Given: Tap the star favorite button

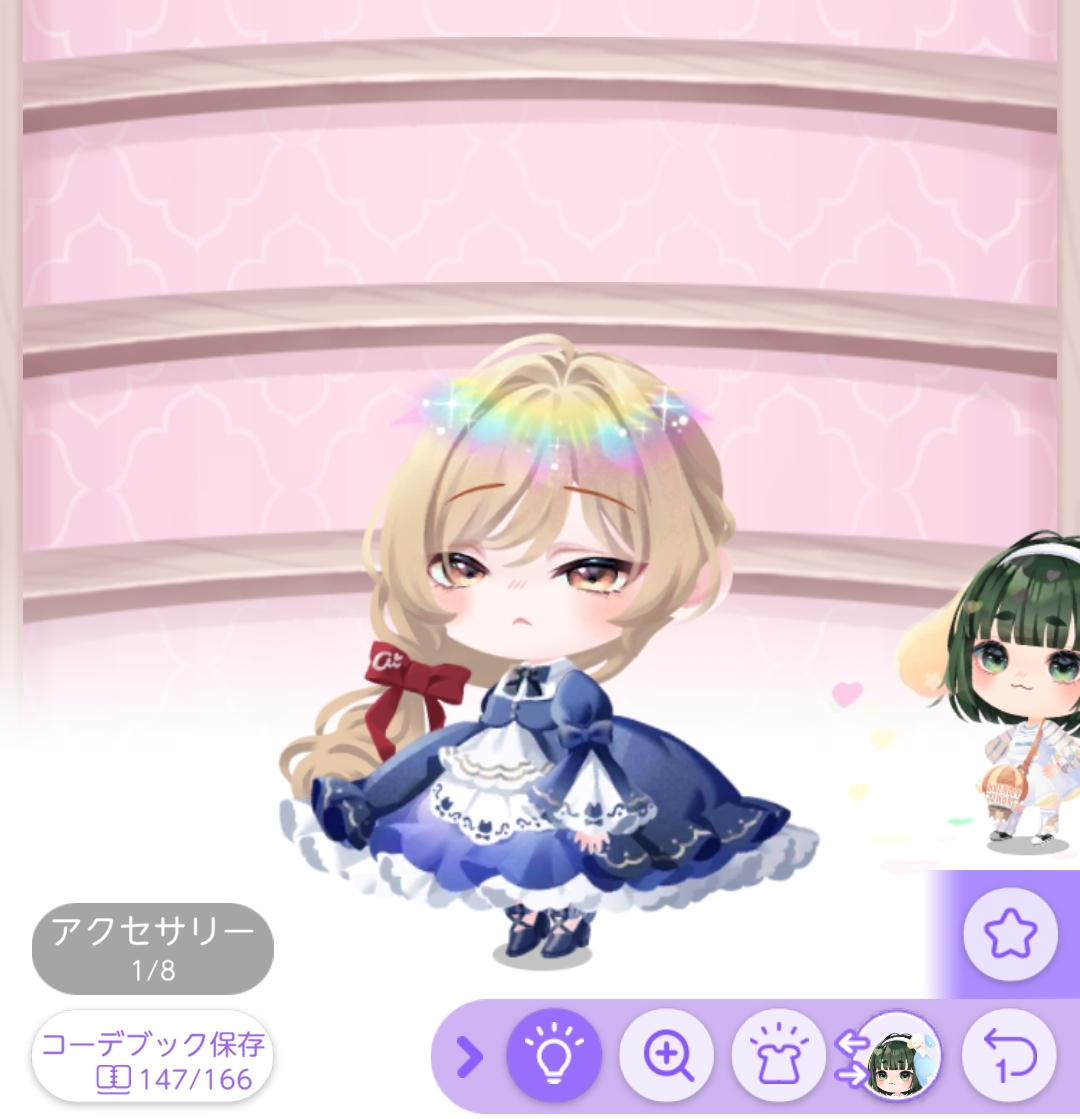Looking at the screenshot, I should click(x=1009, y=935).
